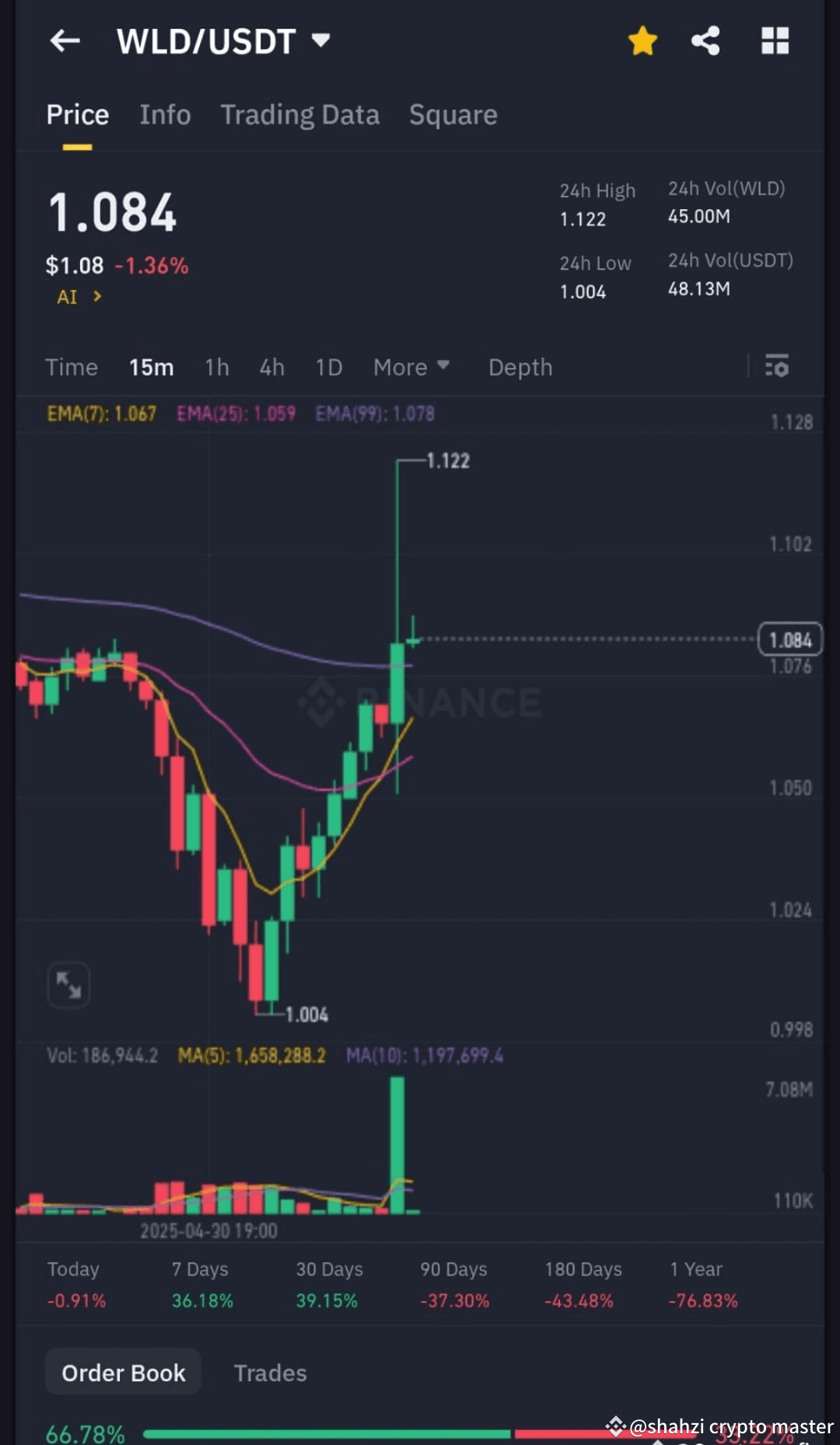Open the share options icon

click(x=705, y=41)
